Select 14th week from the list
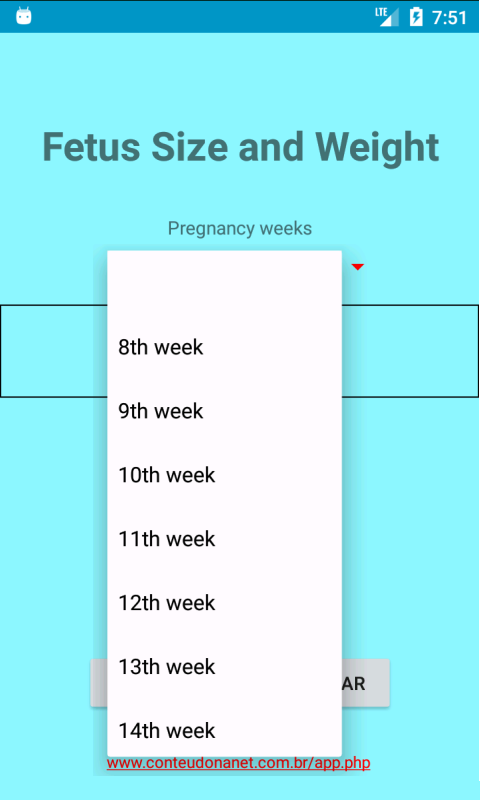The width and height of the screenshot is (480, 800). [x=224, y=728]
